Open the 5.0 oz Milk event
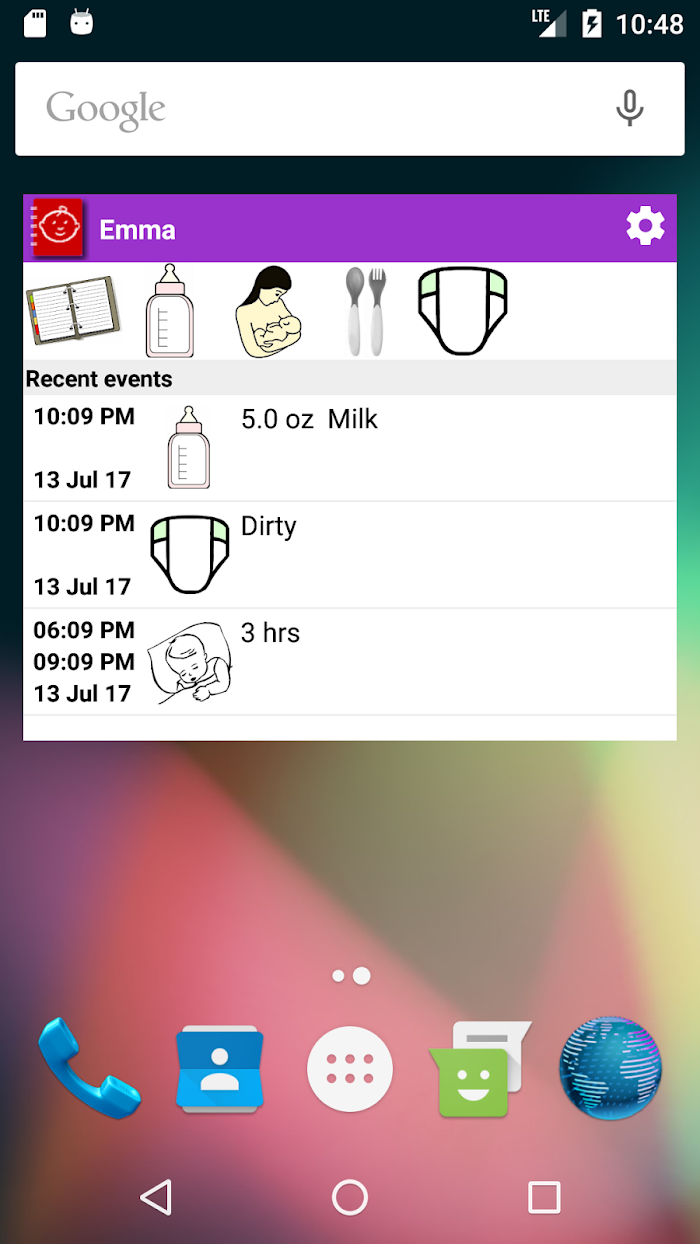The height and width of the screenshot is (1244, 700). click(350, 448)
